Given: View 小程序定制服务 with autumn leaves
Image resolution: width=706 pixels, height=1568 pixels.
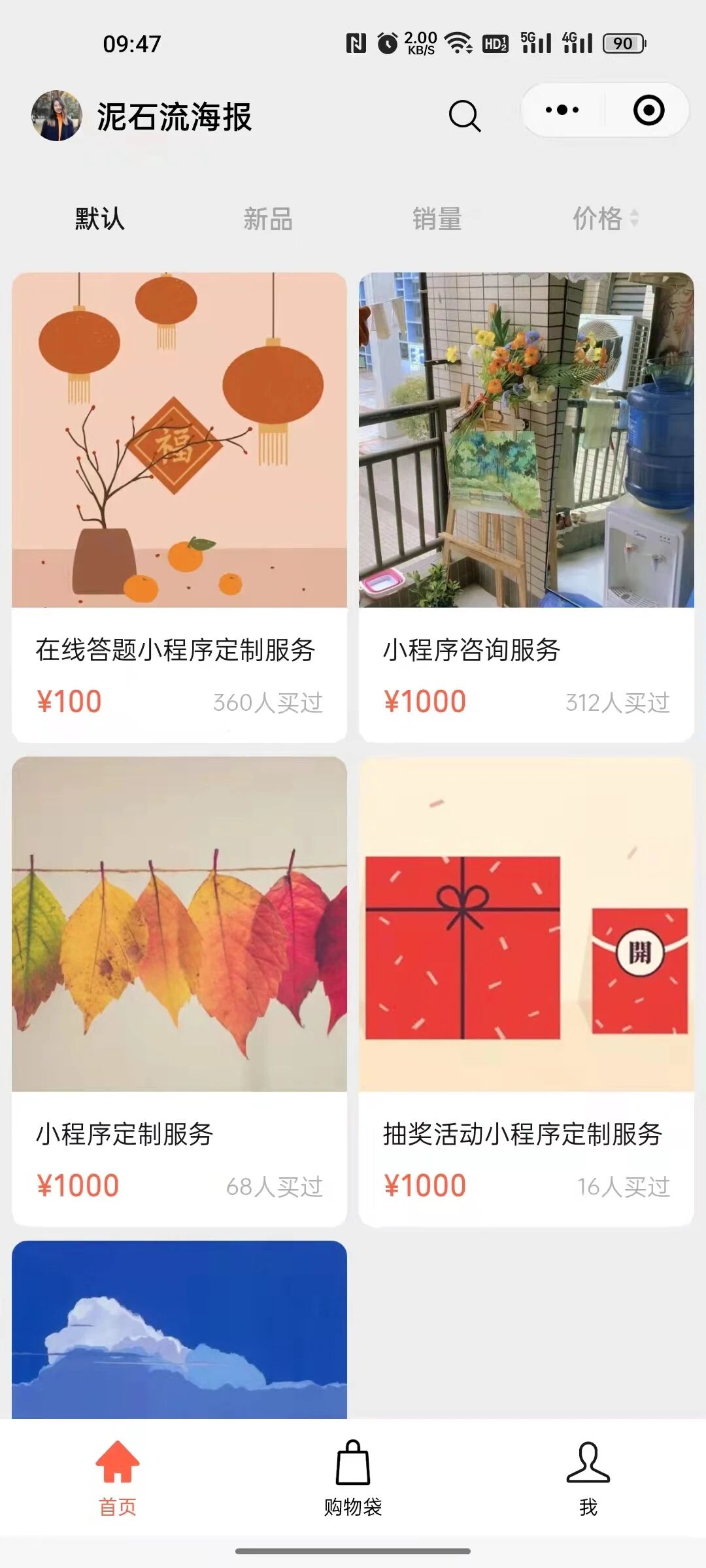Looking at the screenshot, I should tap(179, 990).
